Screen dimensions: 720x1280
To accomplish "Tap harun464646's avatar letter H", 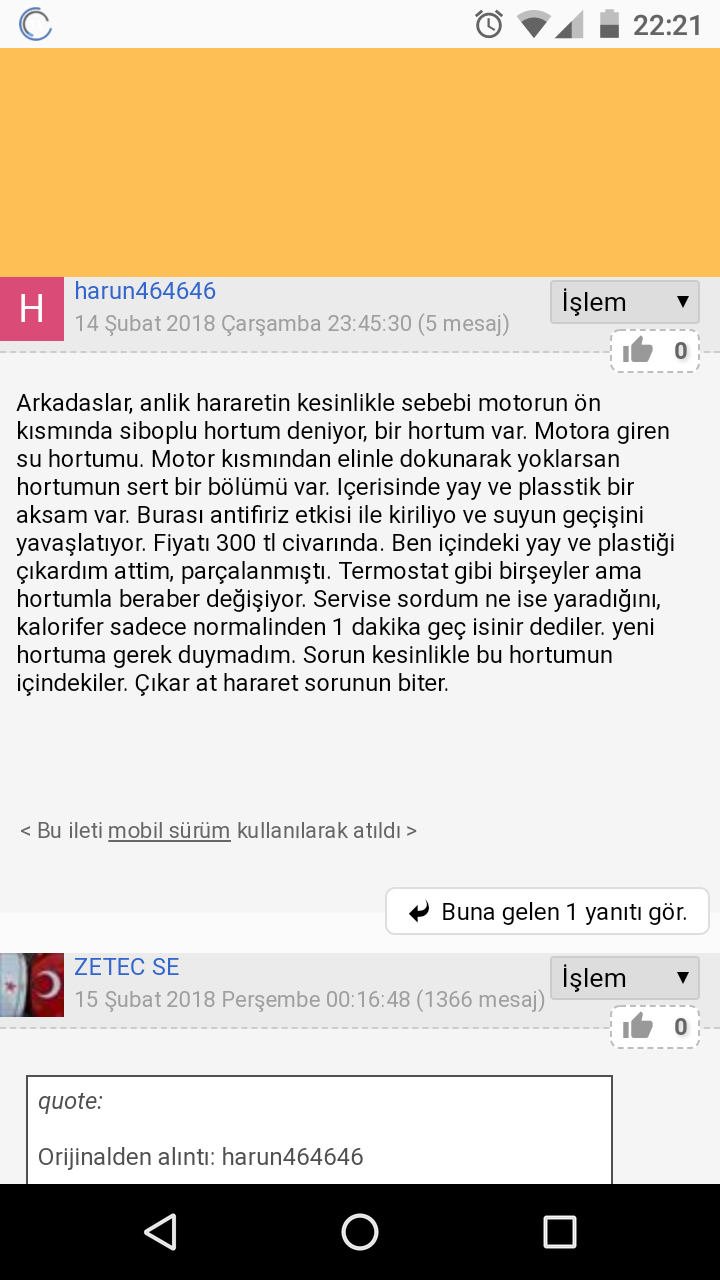I will coord(32,309).
